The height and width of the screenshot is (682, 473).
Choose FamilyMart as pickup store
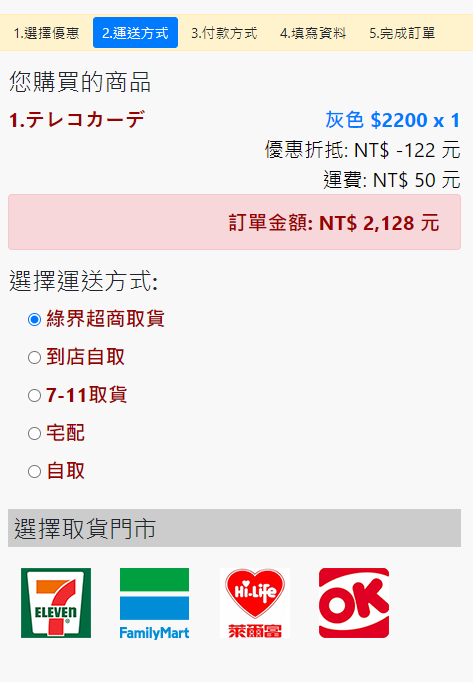(x=154, y=603)
